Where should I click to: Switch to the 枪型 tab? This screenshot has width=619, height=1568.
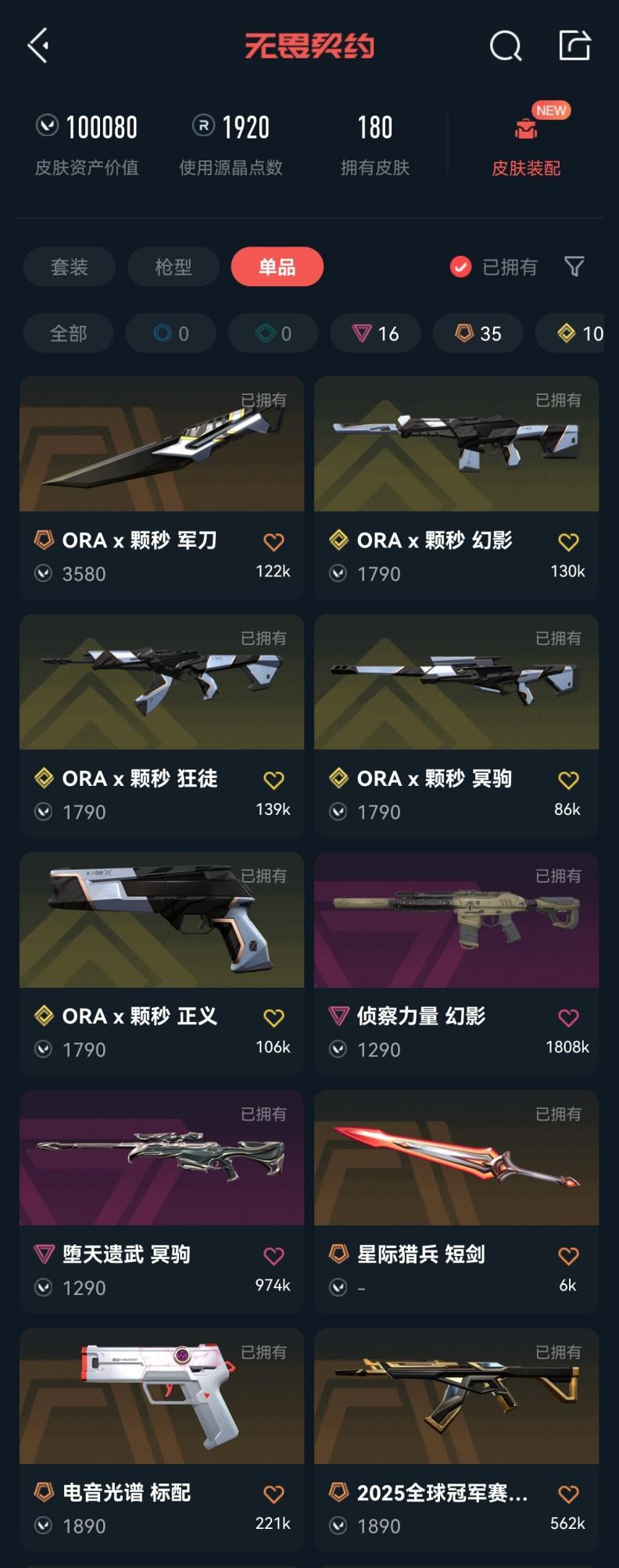pos(174,267)
